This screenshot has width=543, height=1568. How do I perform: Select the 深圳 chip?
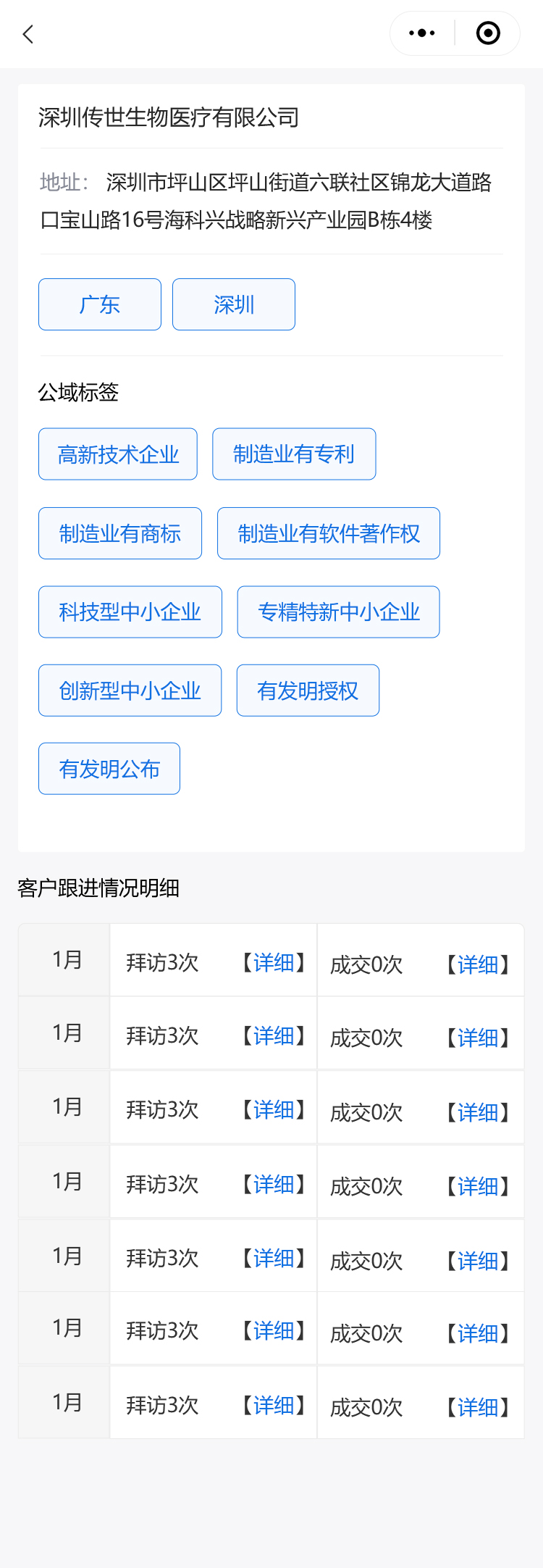(x=234, y=304)
